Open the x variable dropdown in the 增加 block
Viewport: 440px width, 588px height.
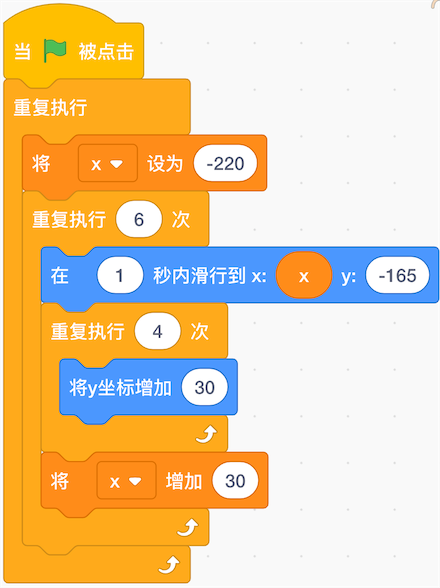126,480
